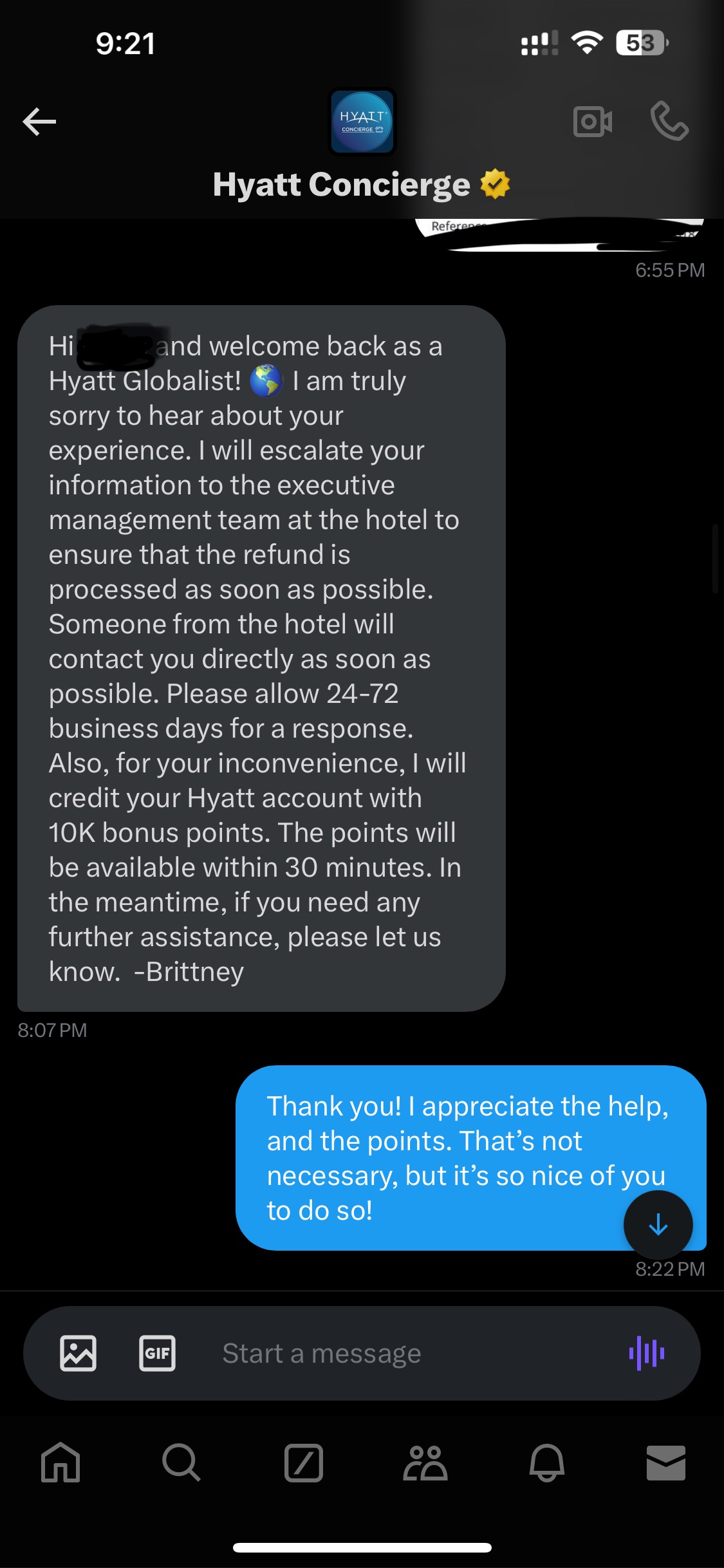Record a voice message

pos(647,1353)
